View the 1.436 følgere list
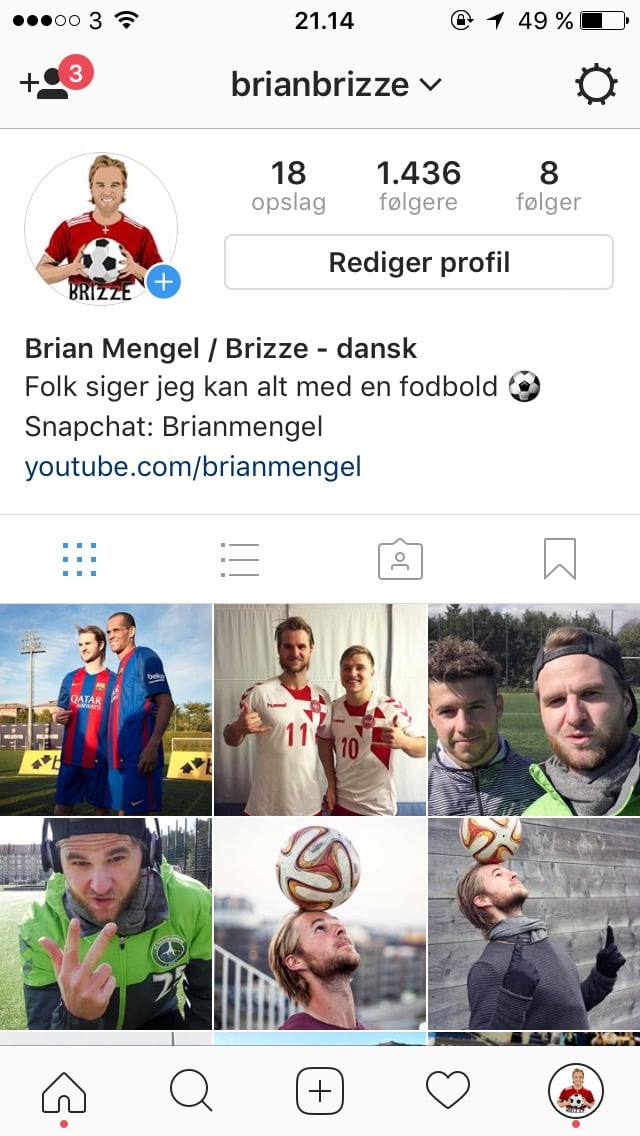This screenshot has width=640, height=1136. click(418, 185)
